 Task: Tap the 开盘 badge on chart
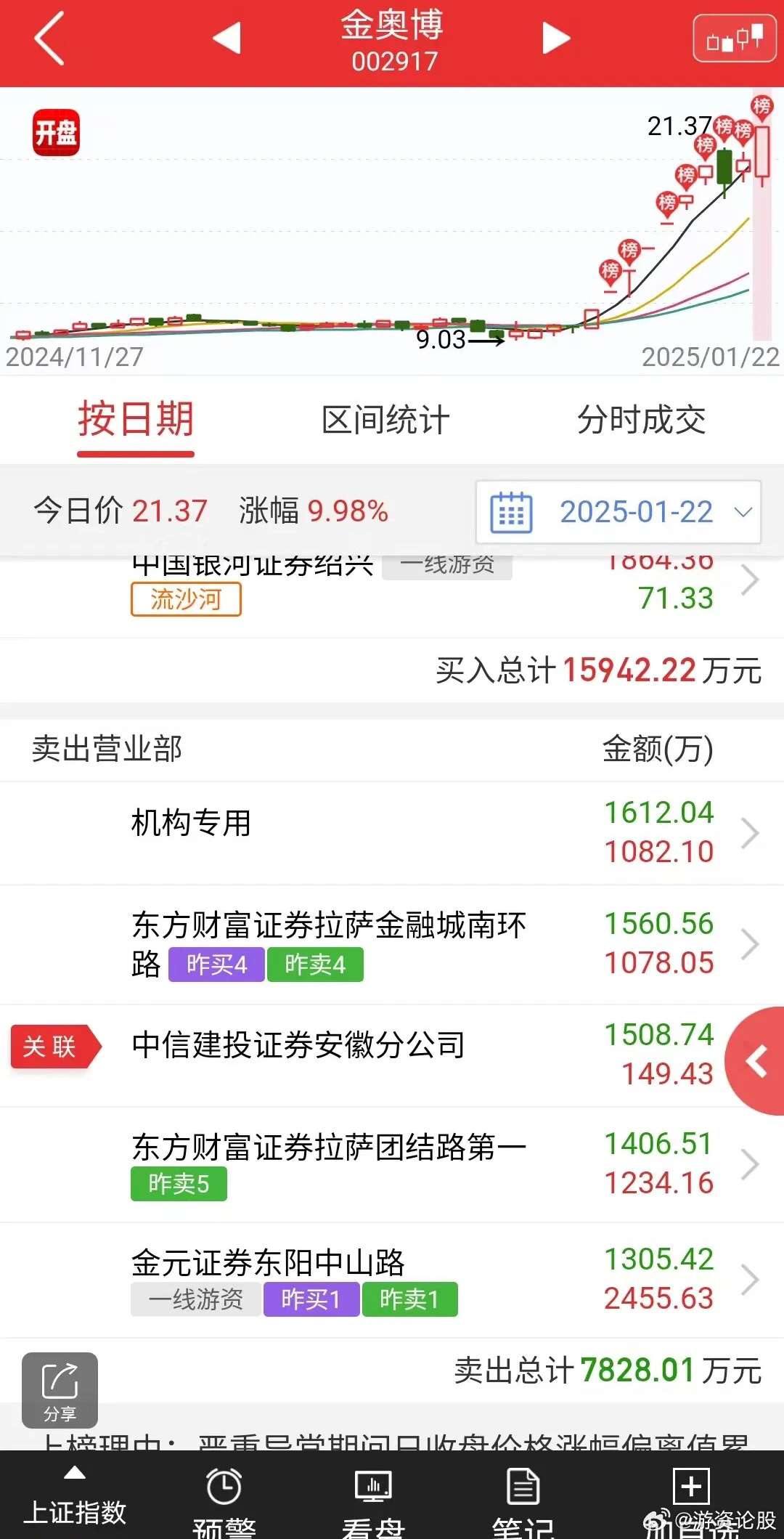(56, 132)
